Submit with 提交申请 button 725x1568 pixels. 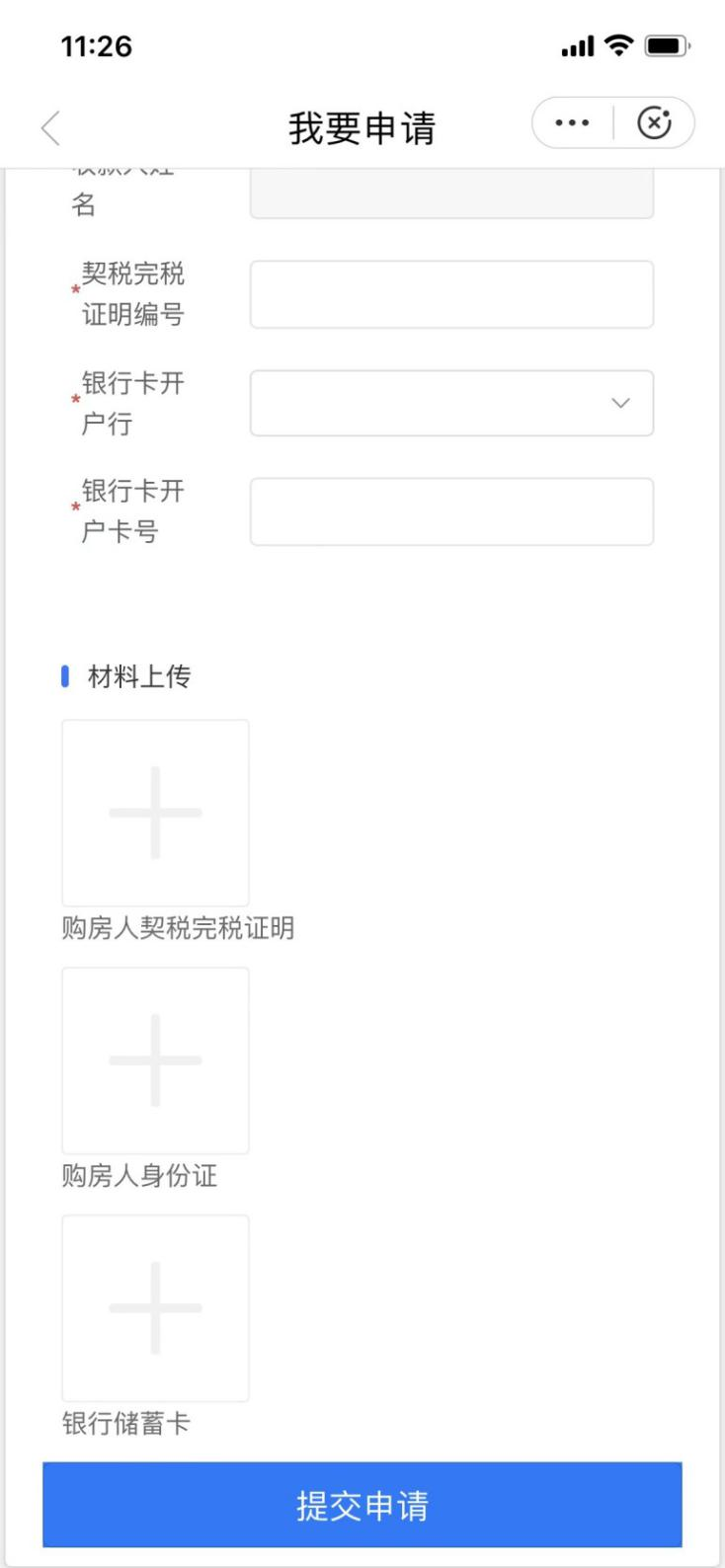tap(362, 1505)
